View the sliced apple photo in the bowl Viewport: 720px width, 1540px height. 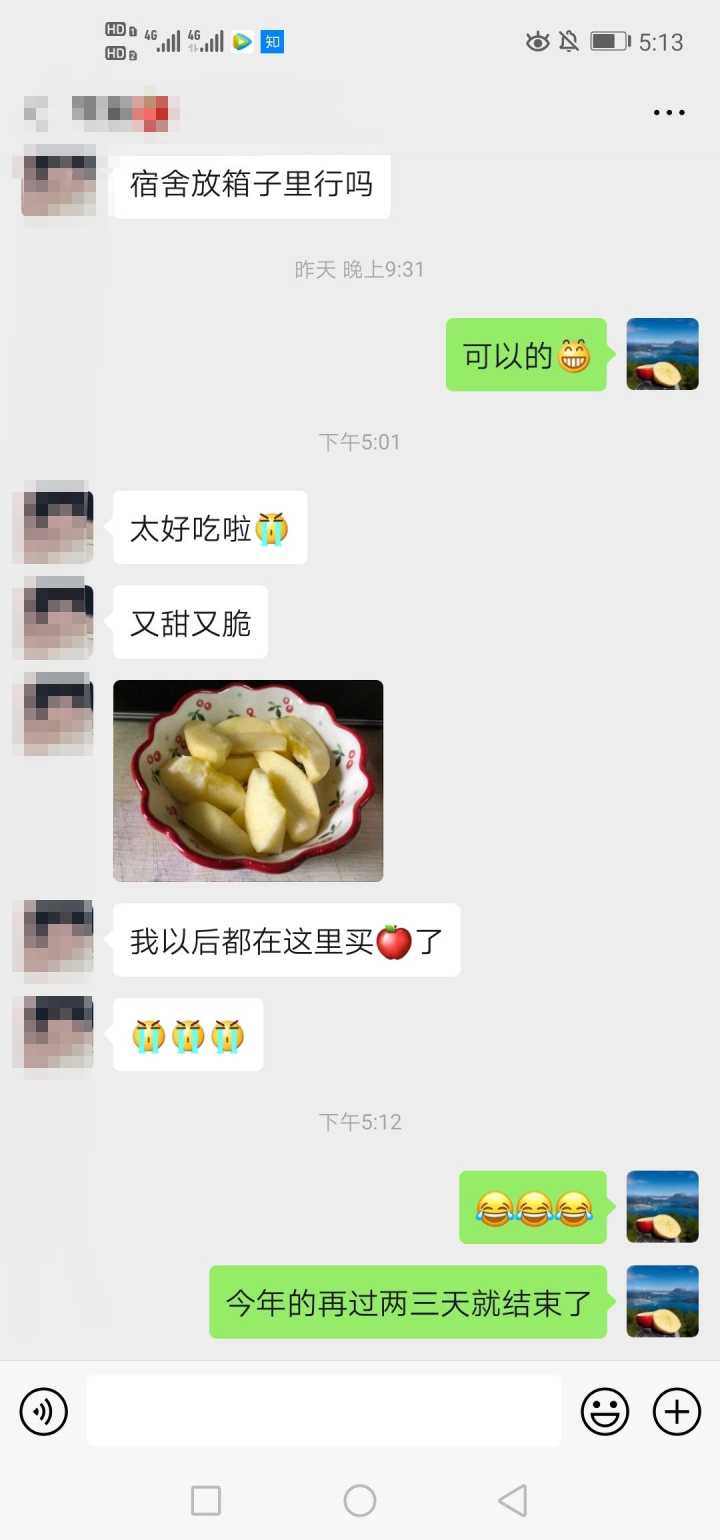(248, 781)
